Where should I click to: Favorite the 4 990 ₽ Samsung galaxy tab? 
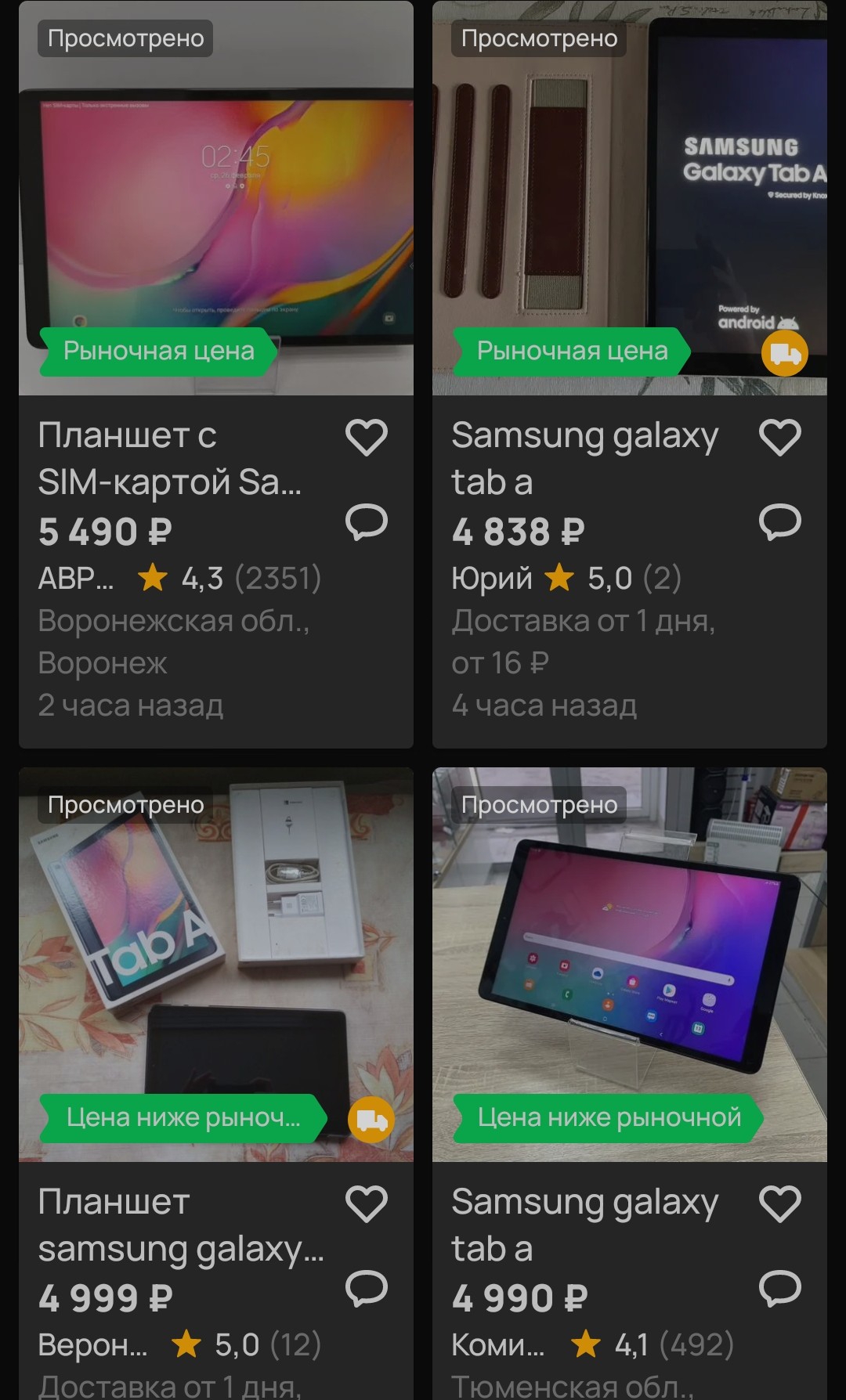coord(780,1203)
